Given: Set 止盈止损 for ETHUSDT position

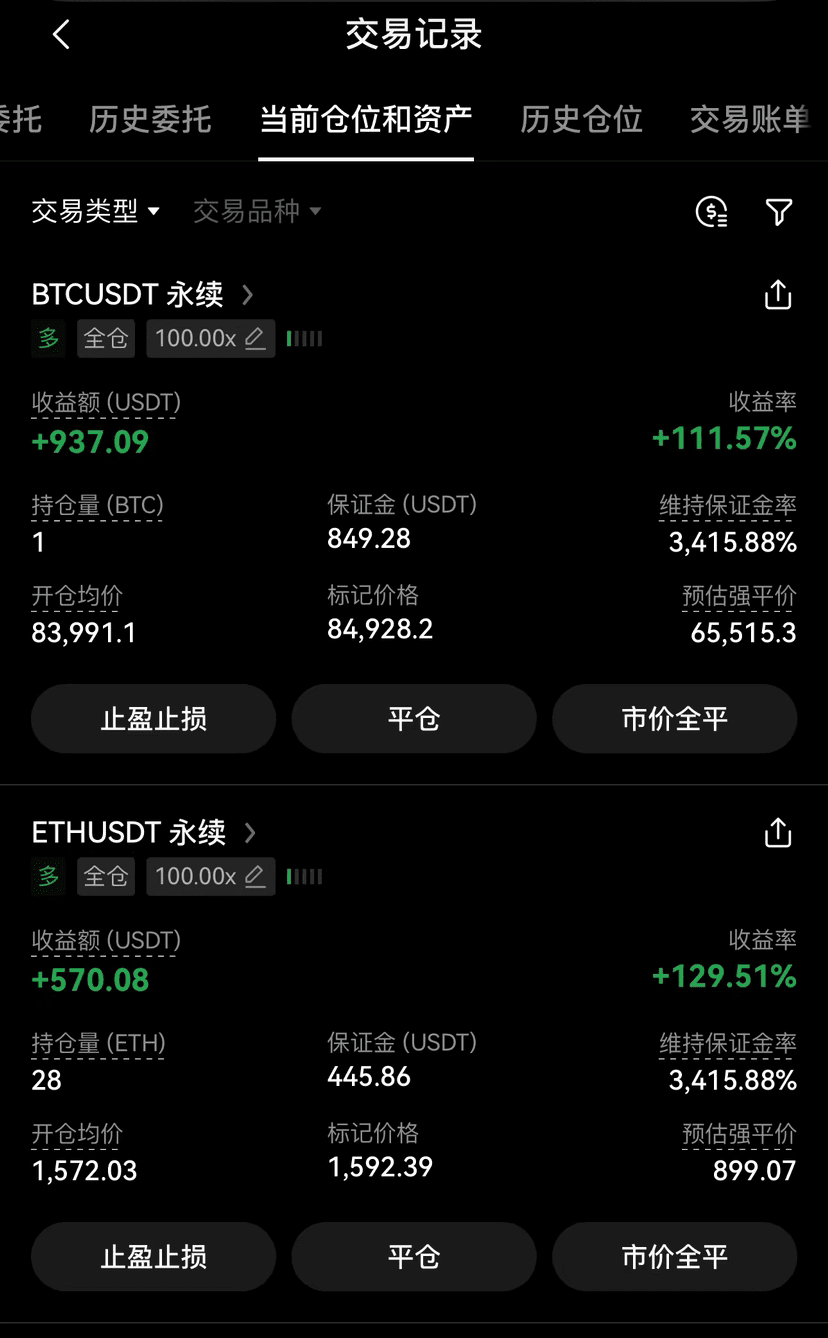Looking at the screenshot, I should (x=153, y=1257).
